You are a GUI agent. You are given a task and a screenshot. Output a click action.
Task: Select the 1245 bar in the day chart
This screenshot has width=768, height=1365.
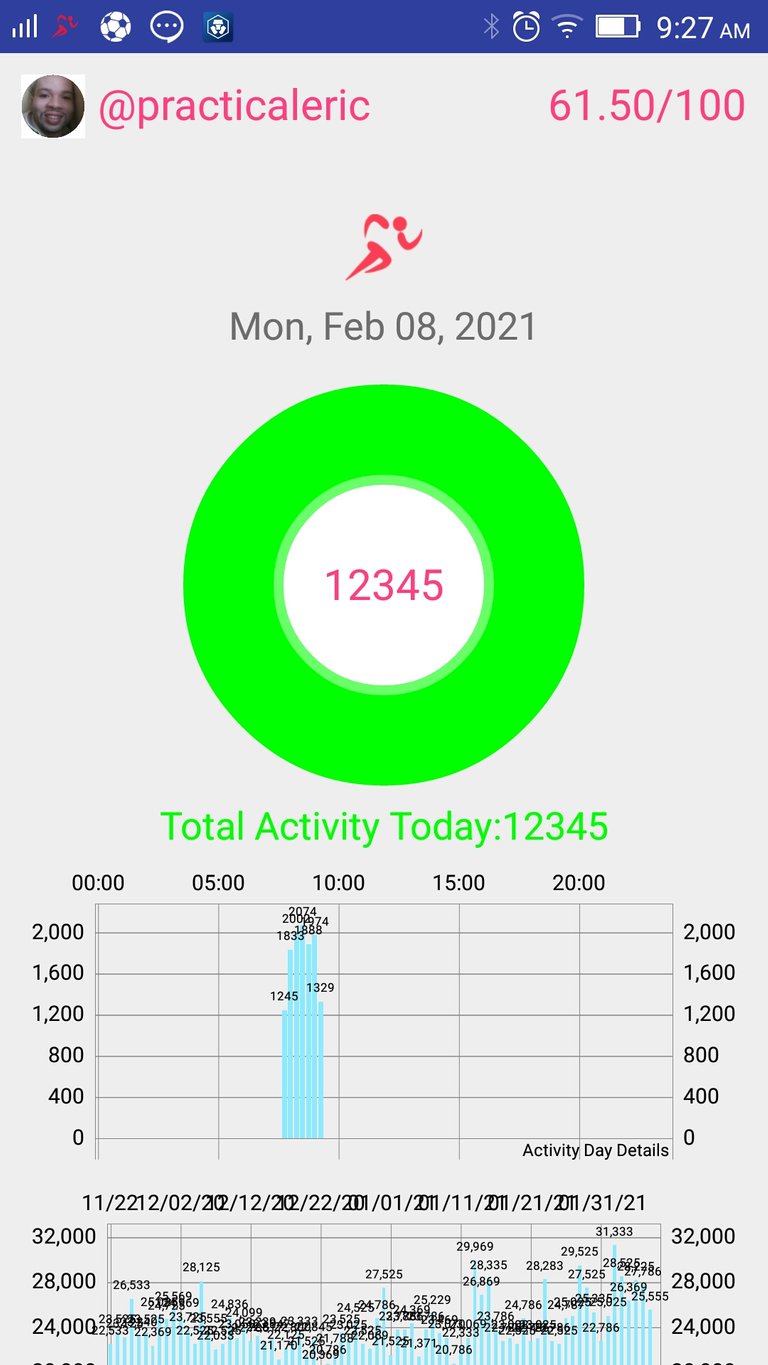(x=285, y=1074)
